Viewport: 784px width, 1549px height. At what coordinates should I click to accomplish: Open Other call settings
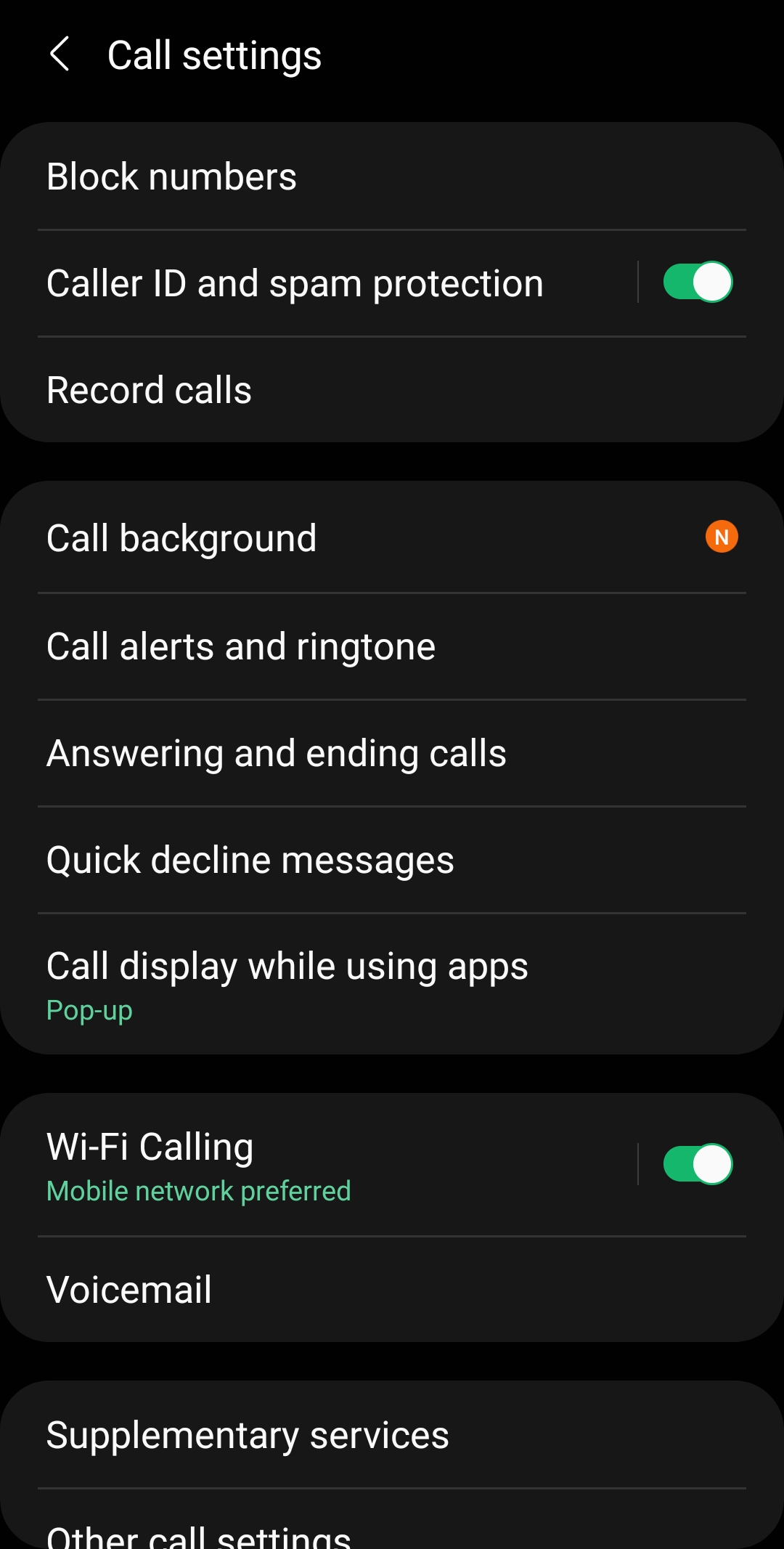click(x=392, y=1532)
